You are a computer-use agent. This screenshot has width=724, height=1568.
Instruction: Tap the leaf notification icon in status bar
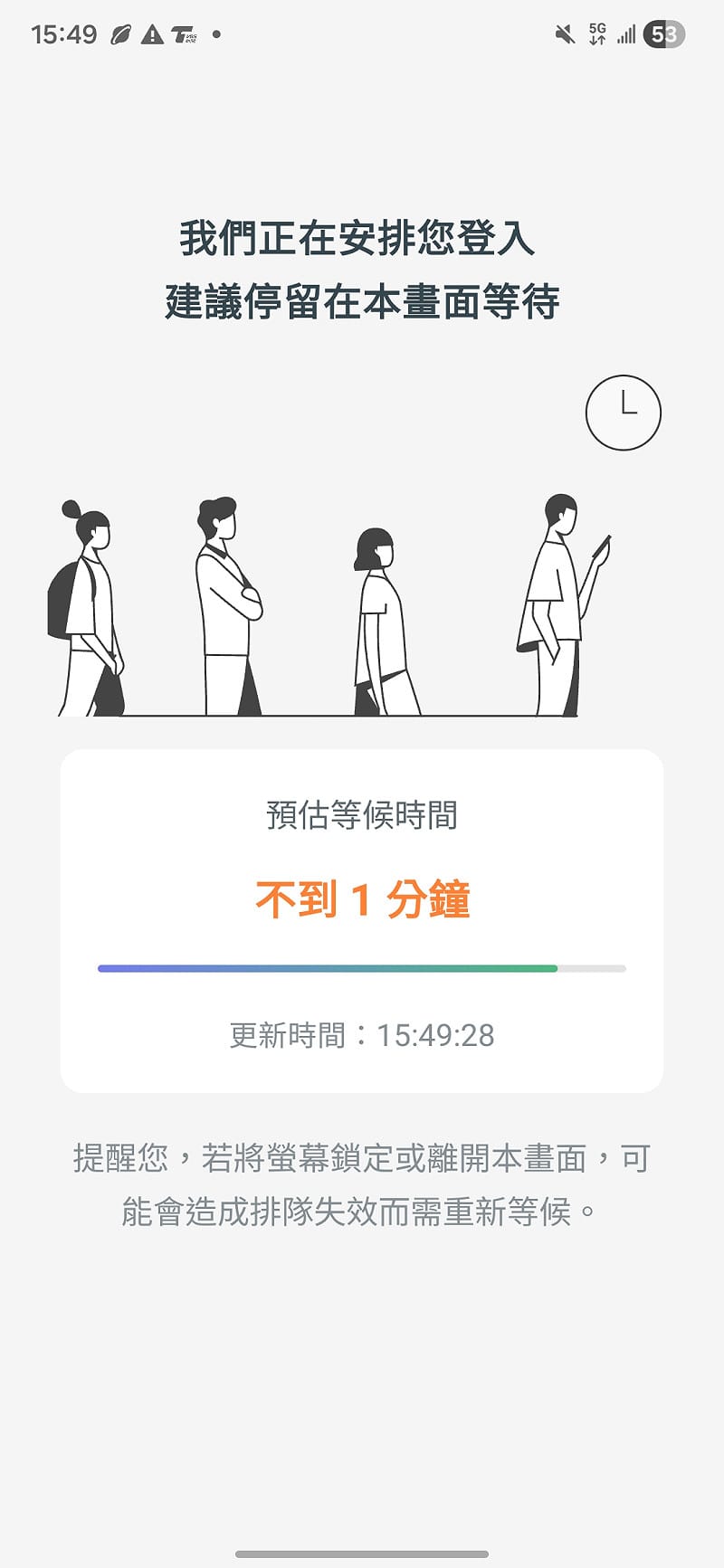pyautogui.click(x=119, y=33)
